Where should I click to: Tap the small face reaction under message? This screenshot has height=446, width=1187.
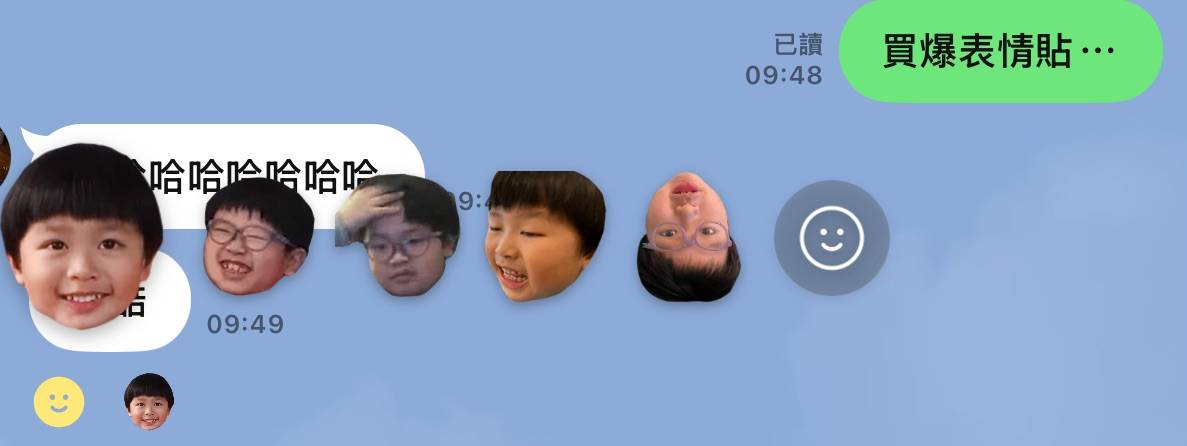coord(149,401)
